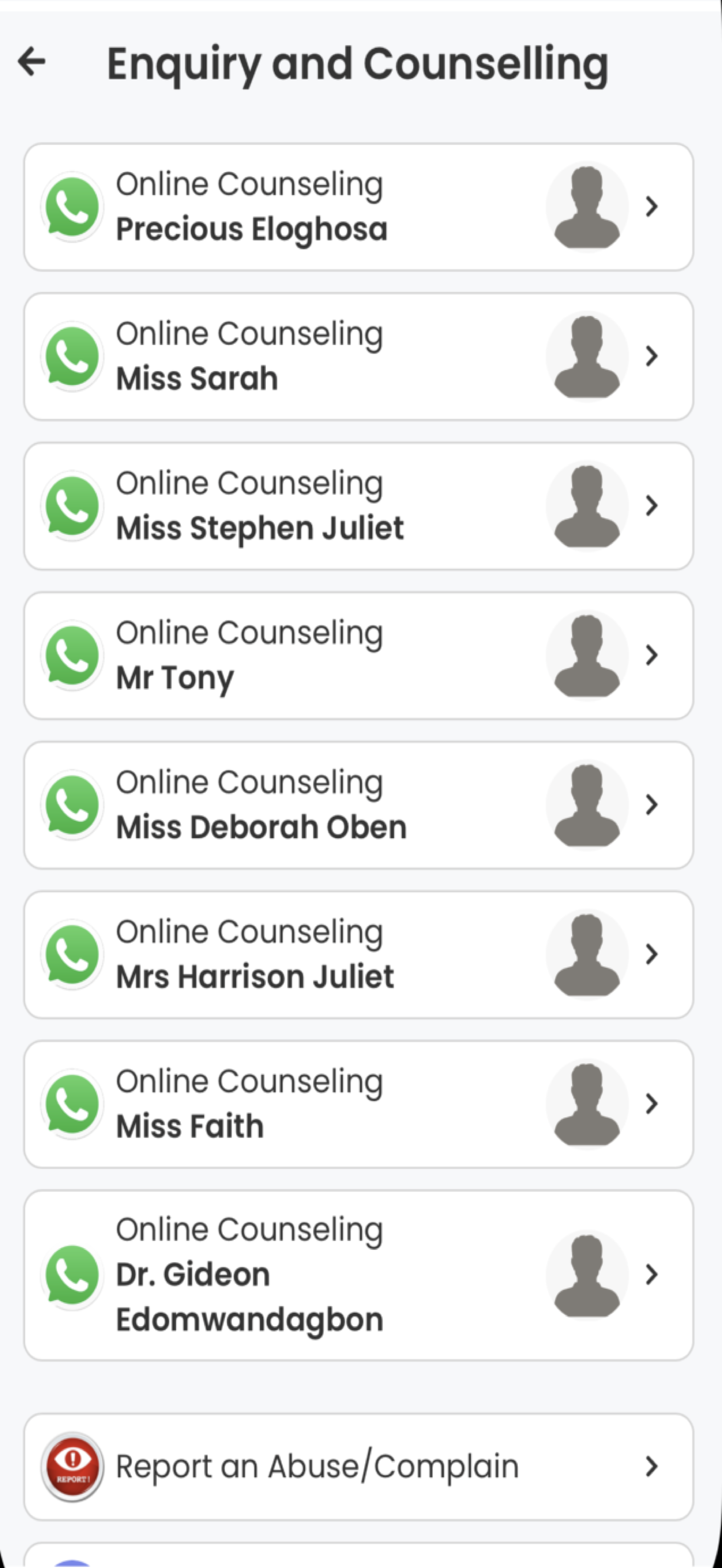
Task: Open counseling with Miss Faith
Action: 358,1104
